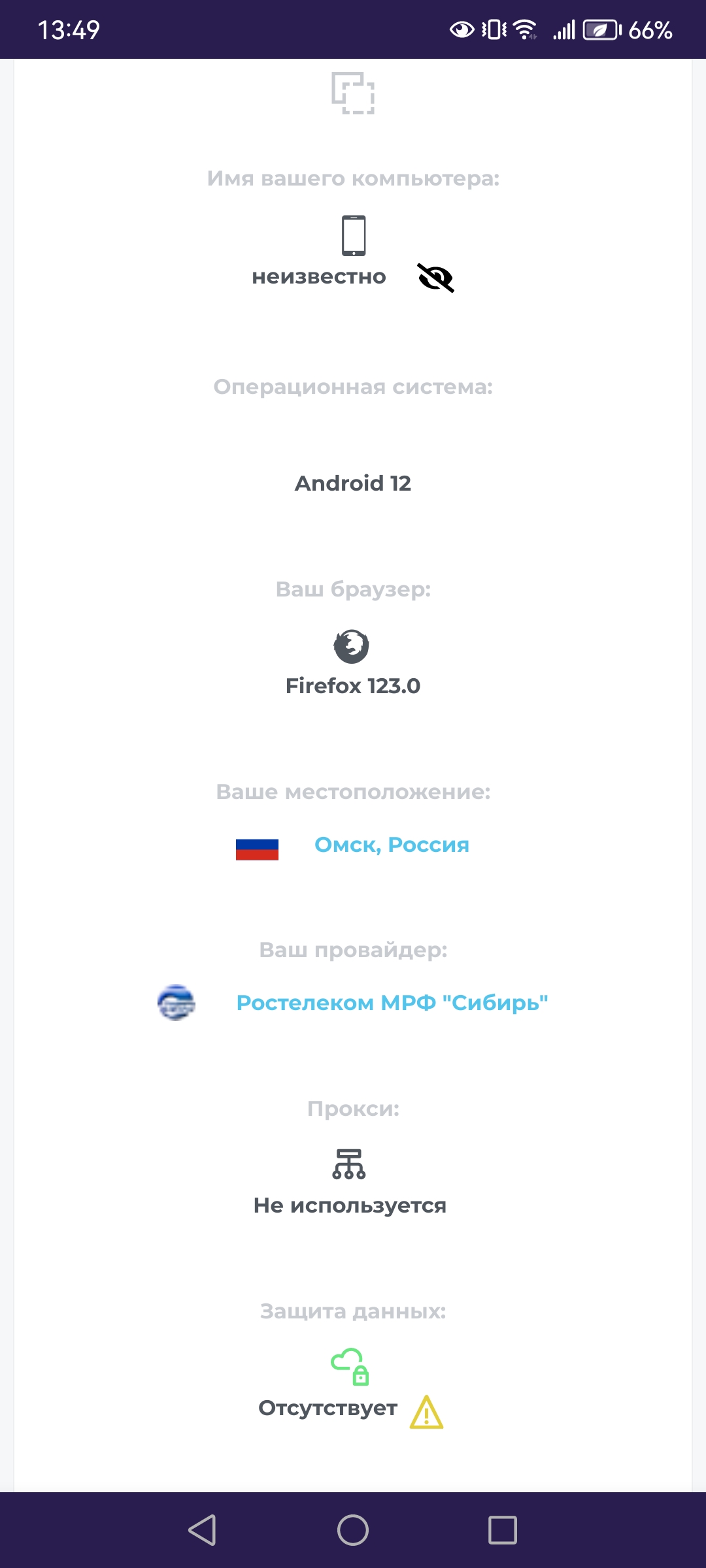Toggle visibility of the computer name
706x1568 pixels.
click(435, 278)
